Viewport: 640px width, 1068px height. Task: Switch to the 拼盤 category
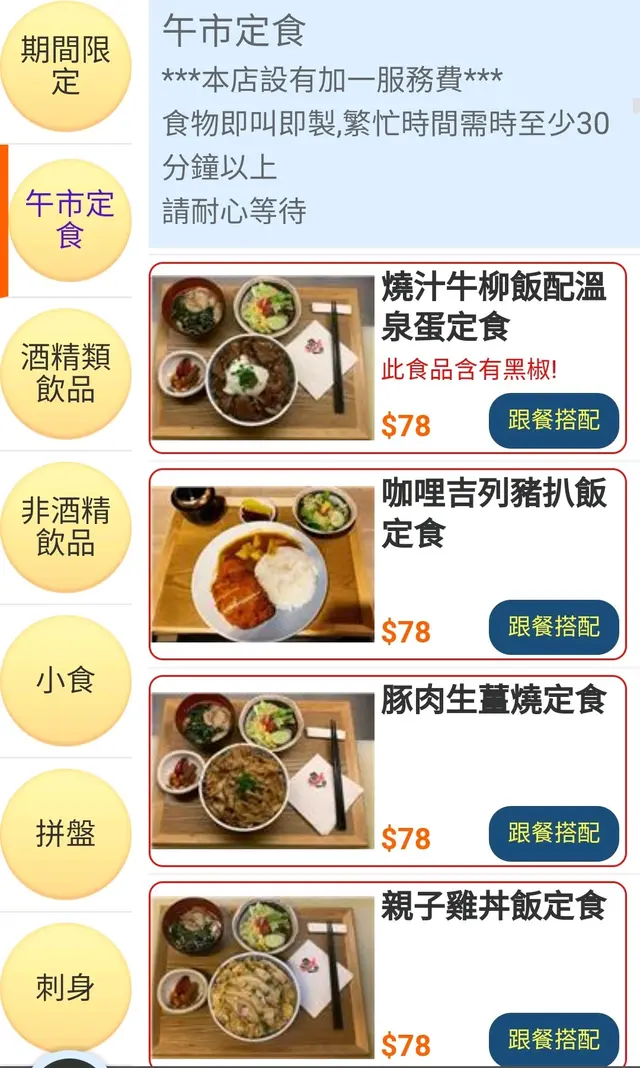tap(66, 834)
